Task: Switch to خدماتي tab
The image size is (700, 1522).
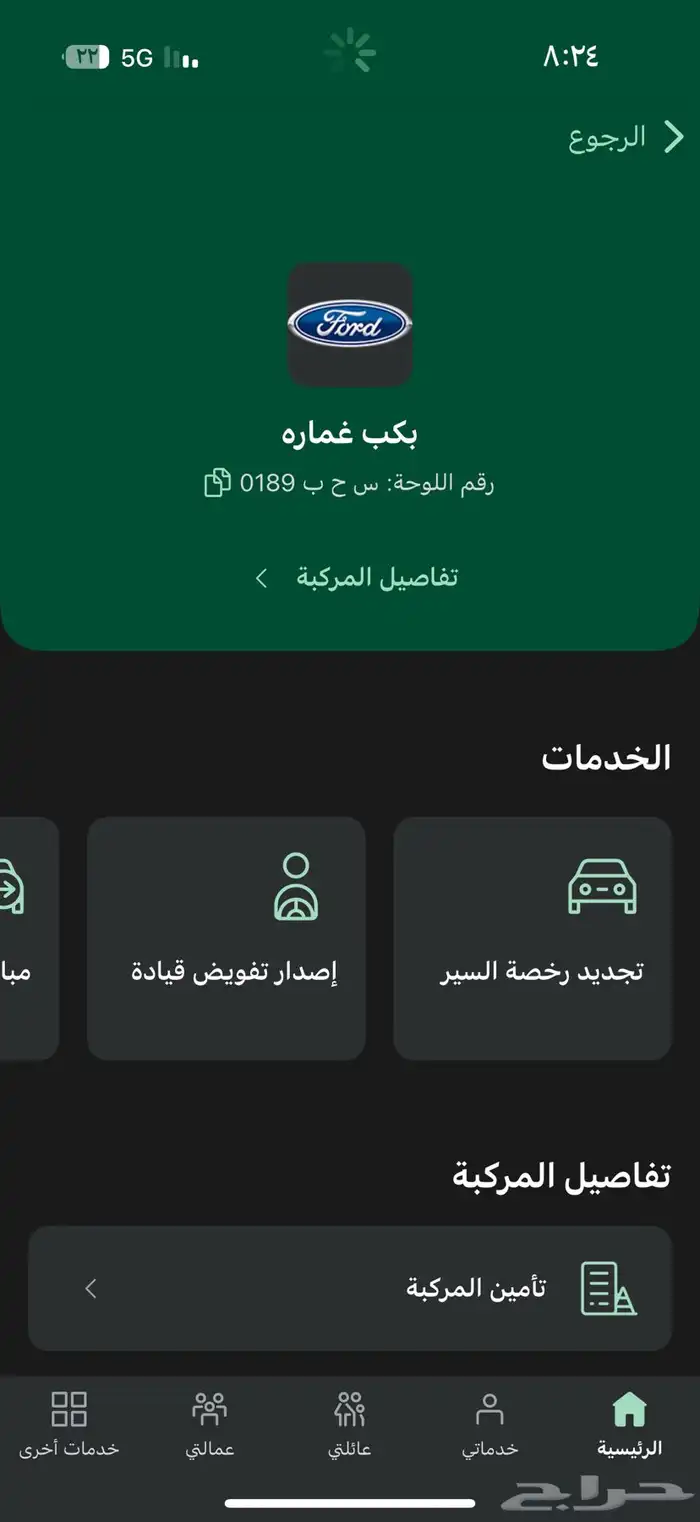Action: (489, 1423)
